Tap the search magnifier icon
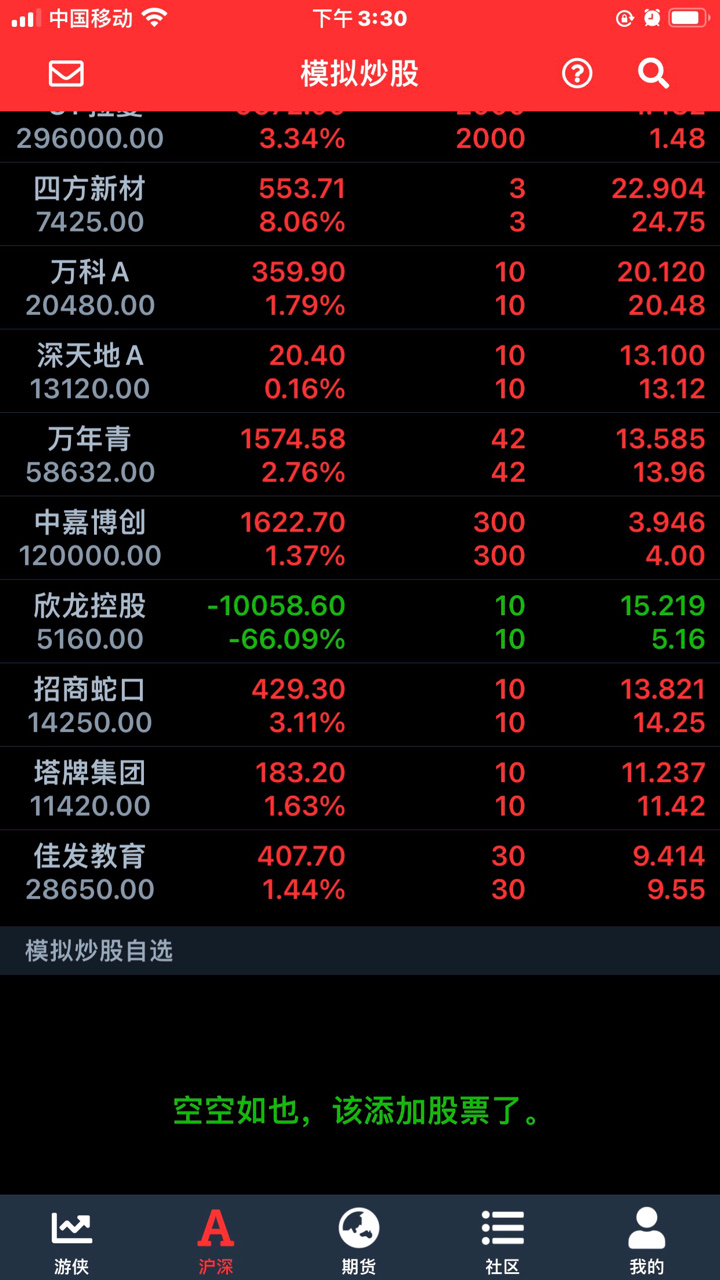This screenshot has width=720, height=1280. click(653, 73)
